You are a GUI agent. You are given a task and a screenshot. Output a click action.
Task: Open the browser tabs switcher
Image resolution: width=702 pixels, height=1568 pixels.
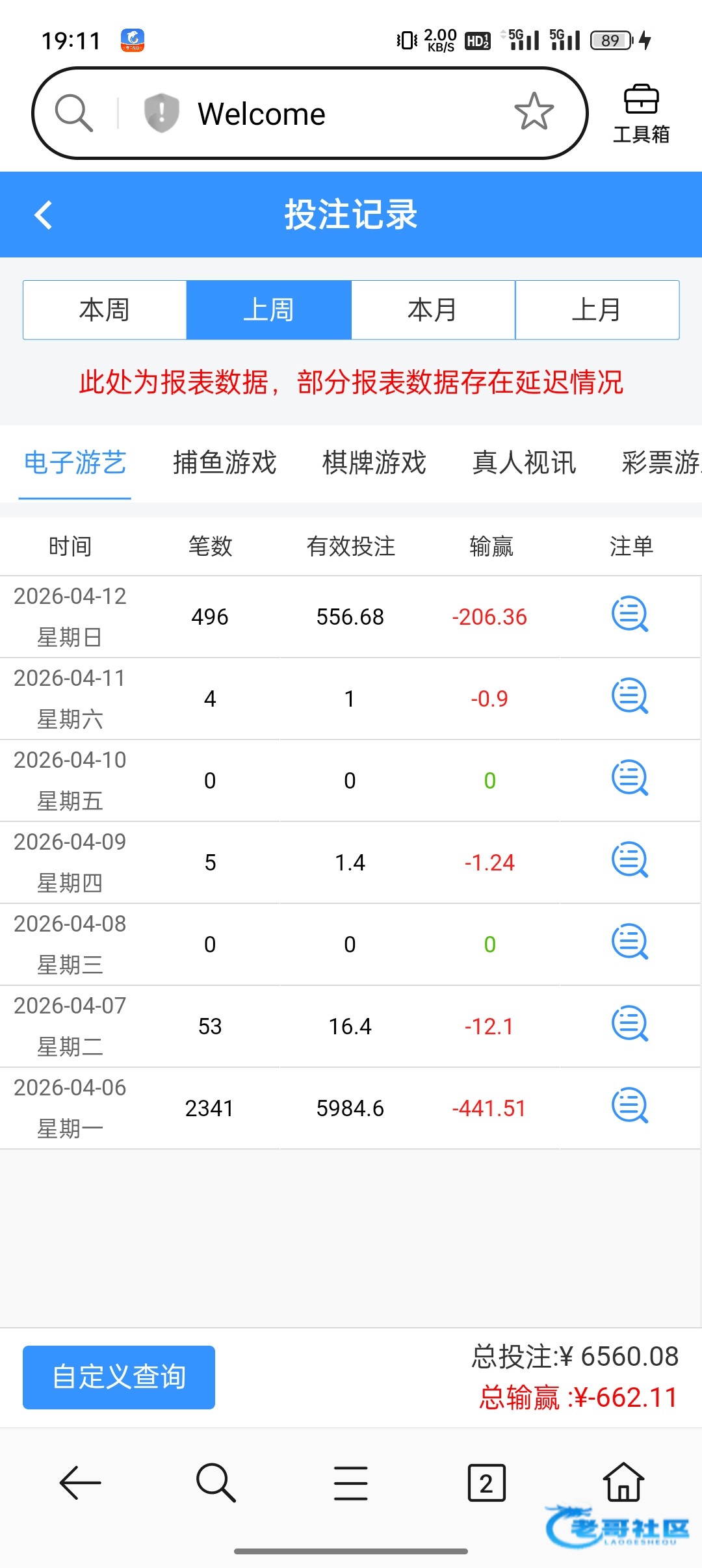click(486, 1483)
